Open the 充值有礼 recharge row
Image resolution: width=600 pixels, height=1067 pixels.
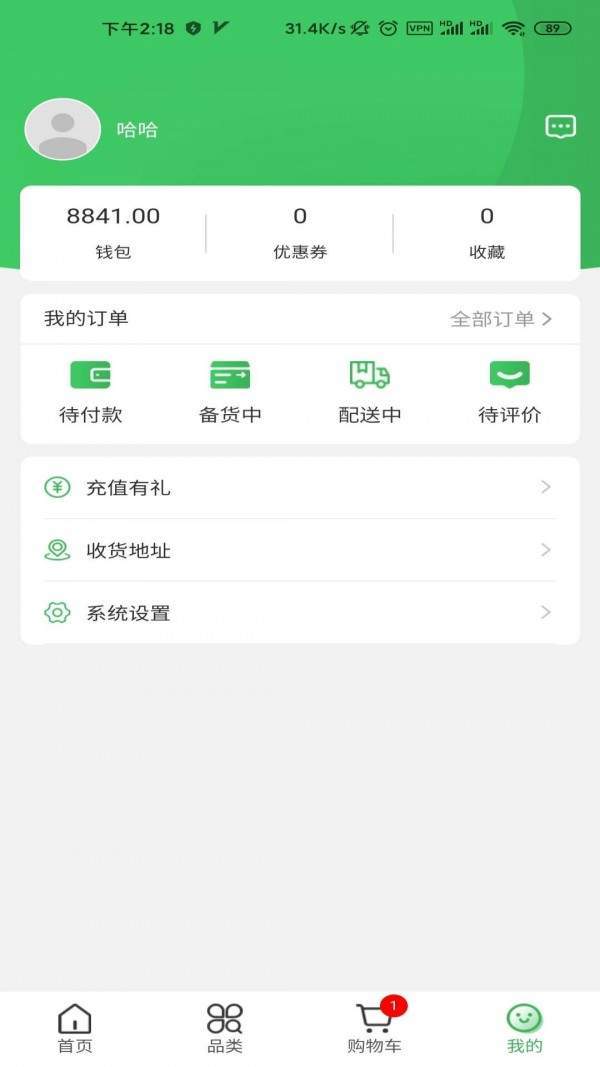pos(300,487)
